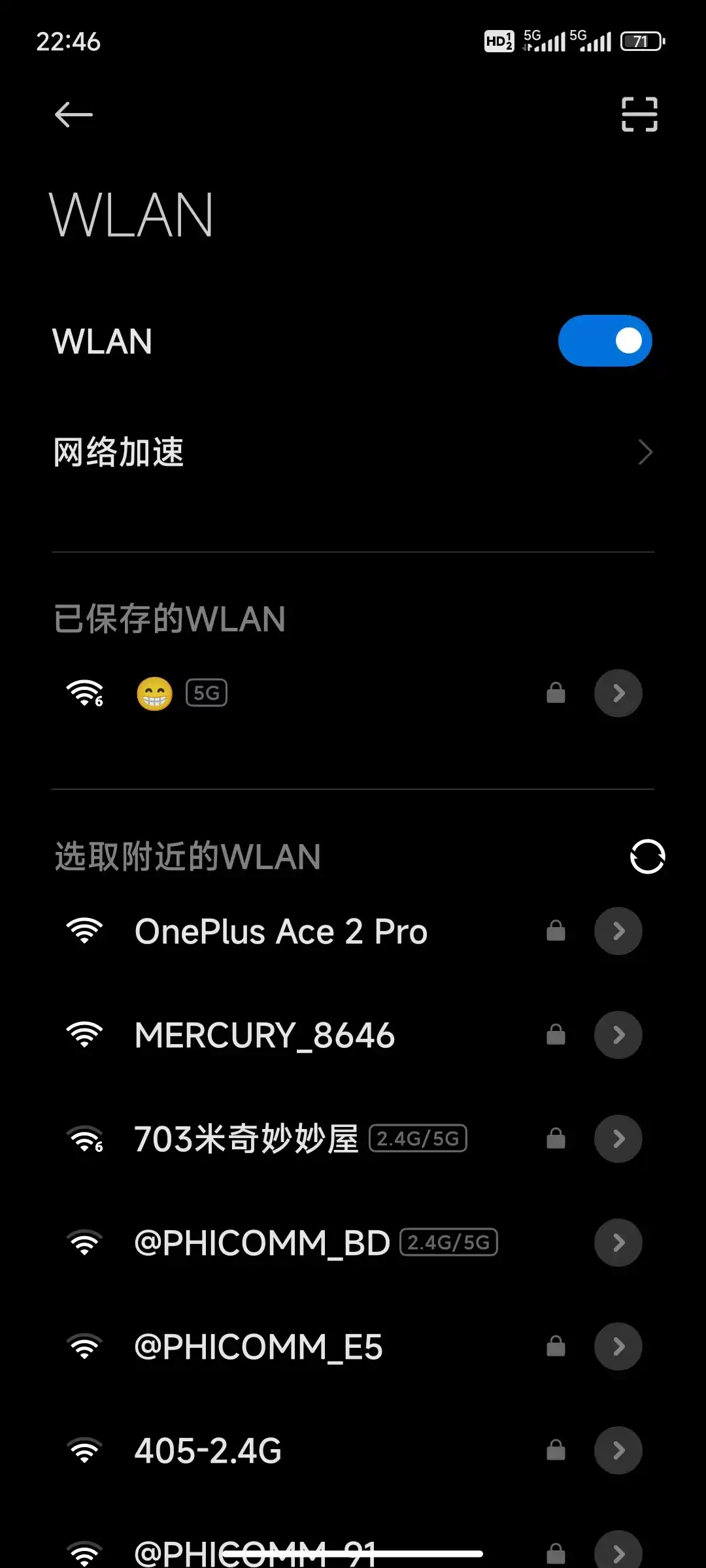The height and width of the screenshot is (1568, 706).
Task: View details arrow for OnePlus Ace 2 Pro
Action: (618, 931)
